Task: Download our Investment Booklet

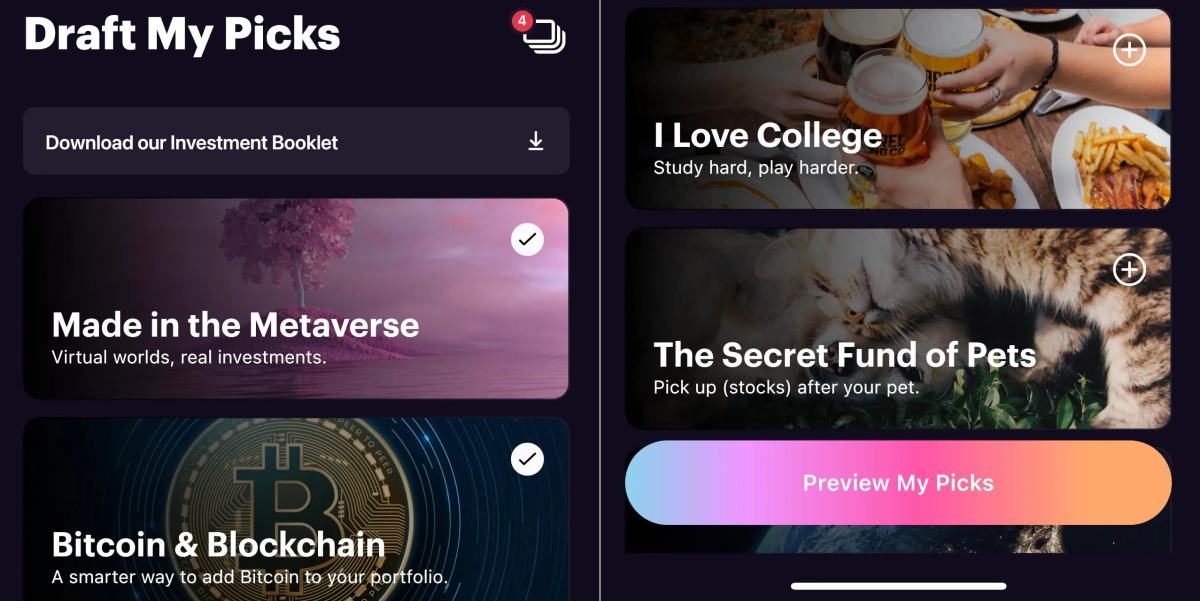Action: click(296, 142)
